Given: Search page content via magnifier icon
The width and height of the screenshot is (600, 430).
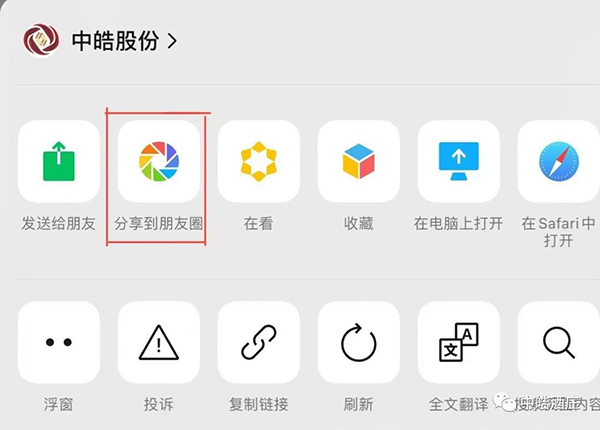Looking at the screenshot, I should [x=558, y=343].
